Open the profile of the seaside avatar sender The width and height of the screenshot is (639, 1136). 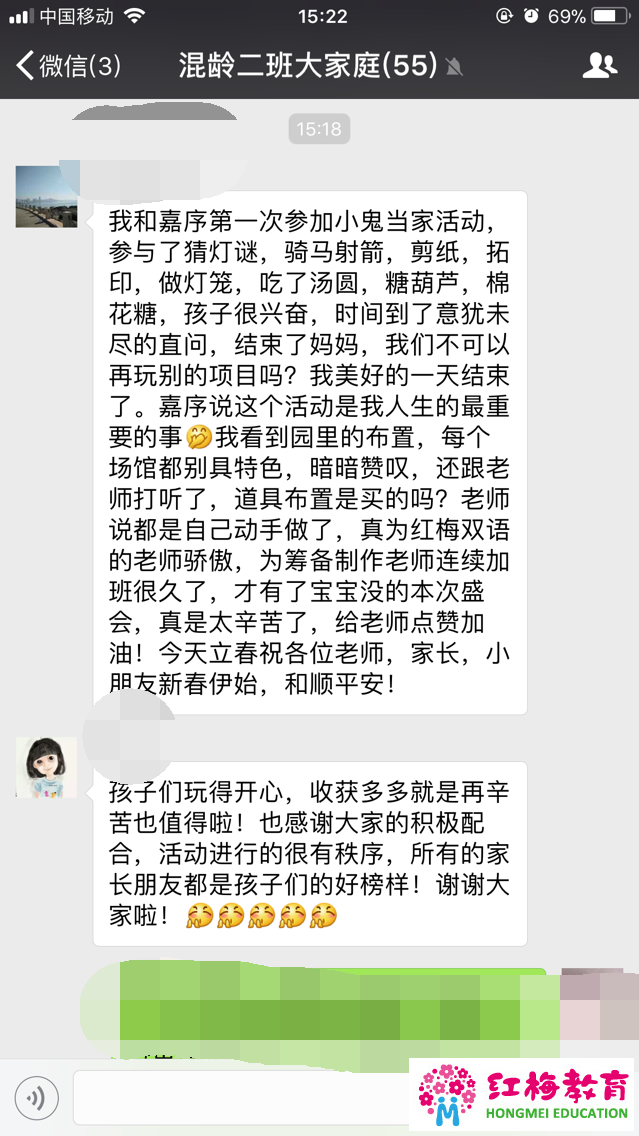click(46, 197)
